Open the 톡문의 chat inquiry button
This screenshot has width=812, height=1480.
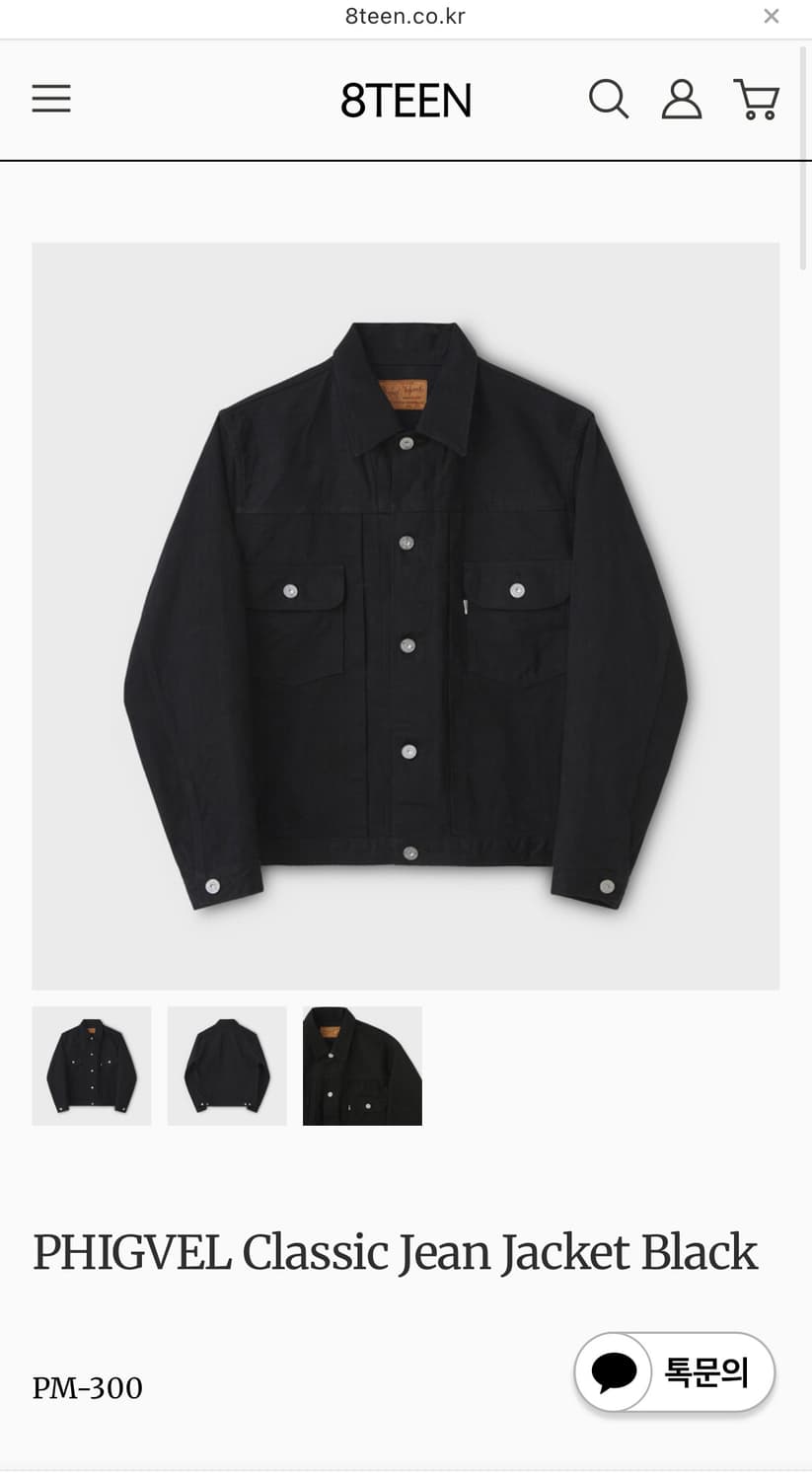coord(675,1372)
